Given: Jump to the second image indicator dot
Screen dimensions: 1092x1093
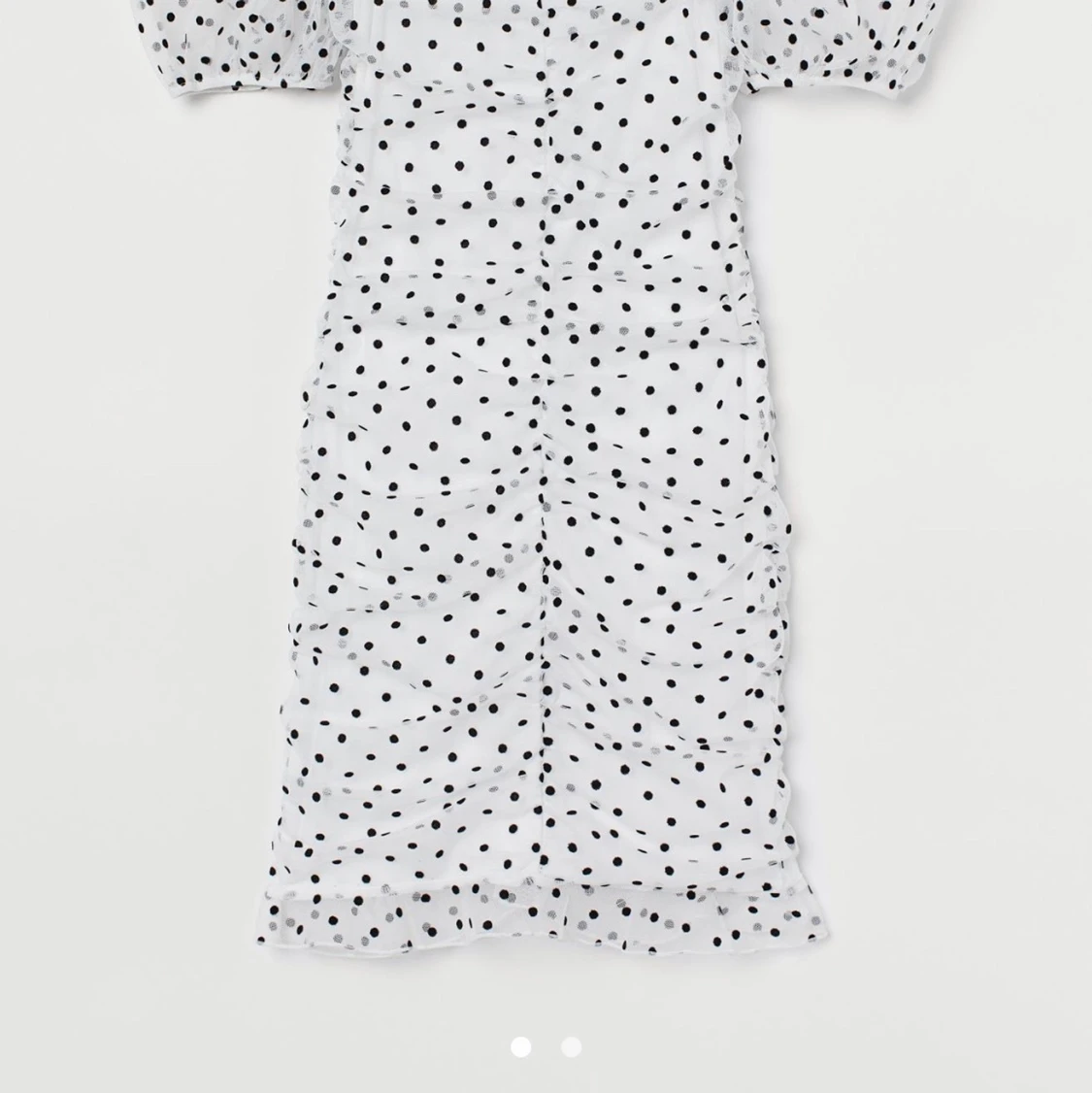Looking at the screenshot, I should tap(572, 1046).
